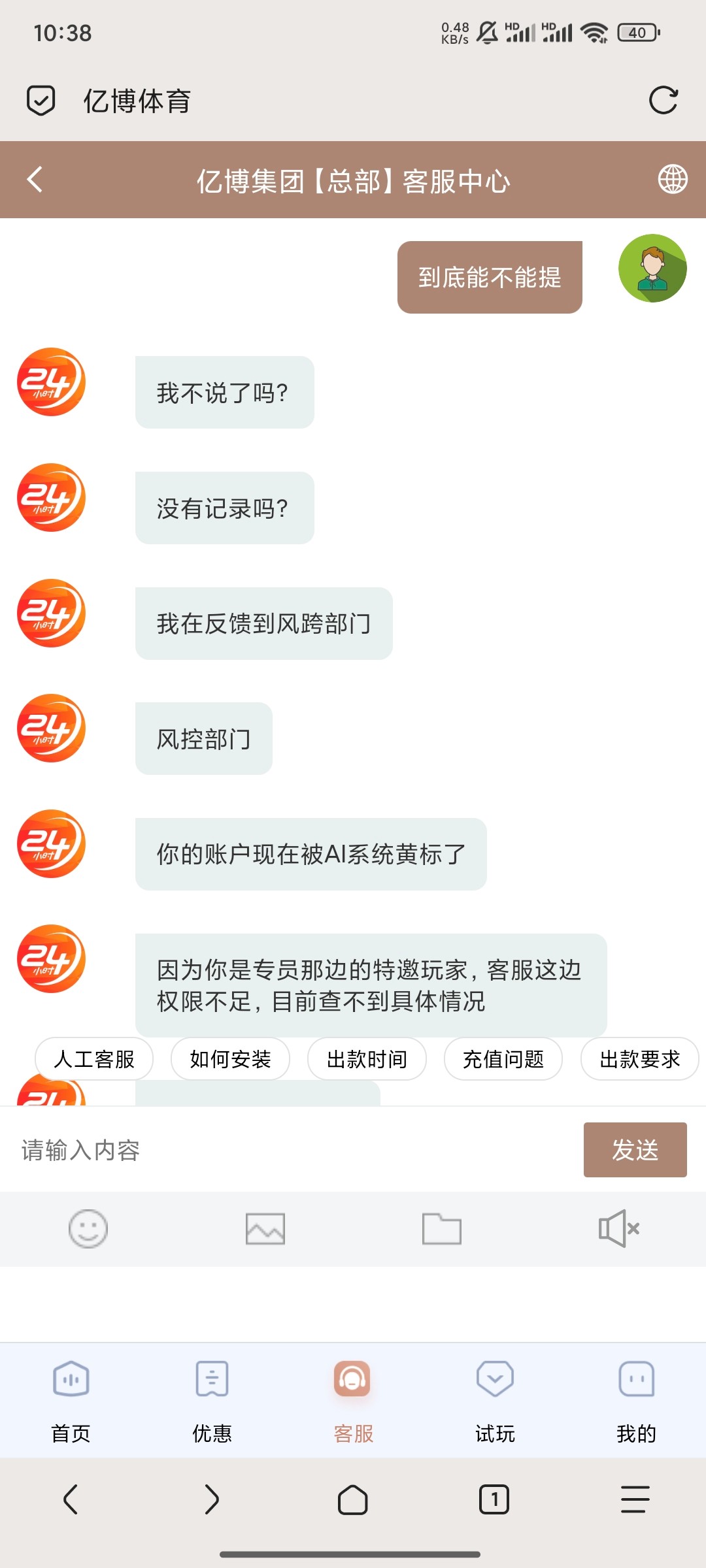Image resolution: width=706 pixels, height=1568 pixels.
Task: Attach an image to the chat
Action: (x=265, y=1229)
